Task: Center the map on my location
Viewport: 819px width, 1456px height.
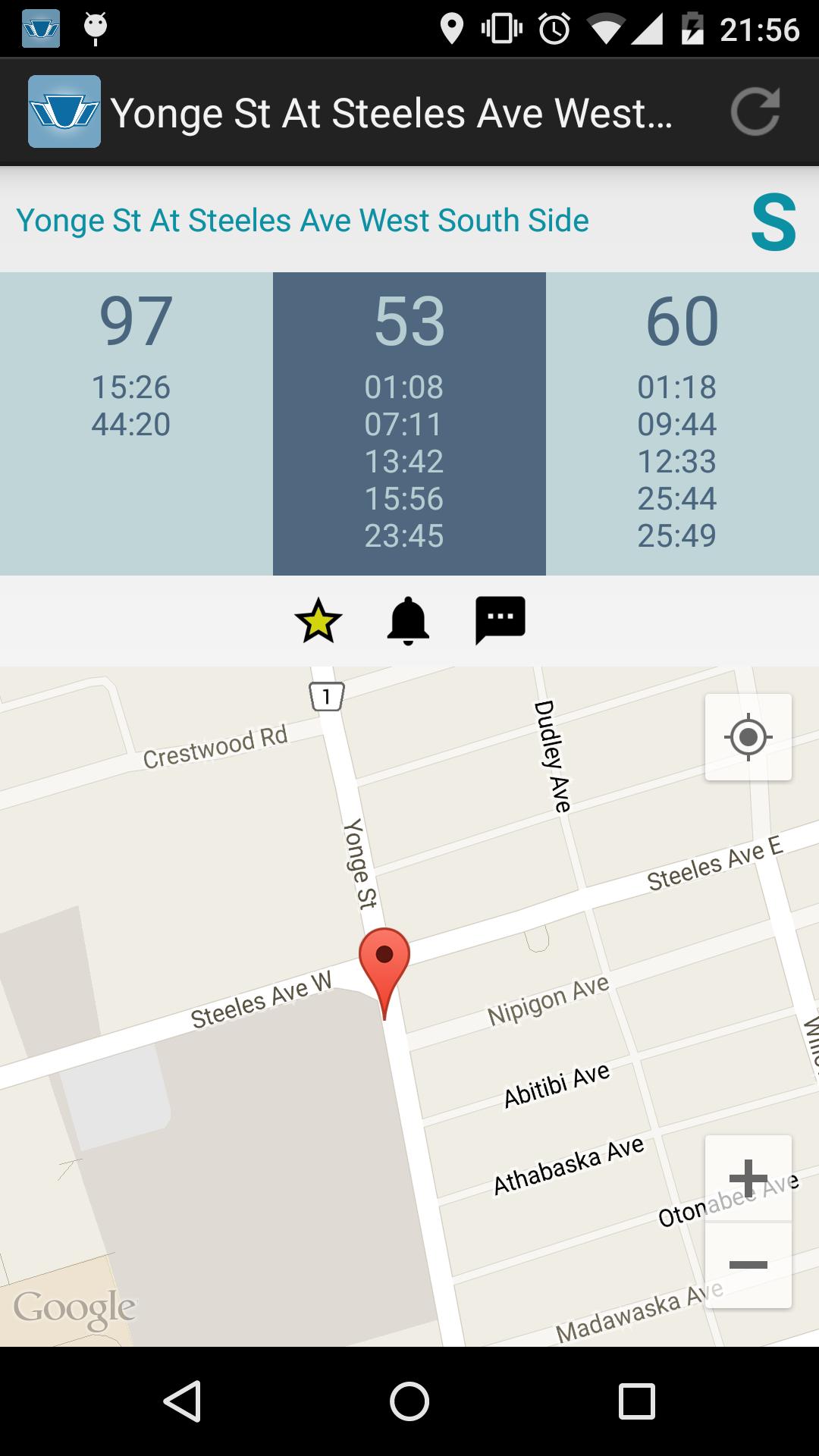Action: click(748, 737)
